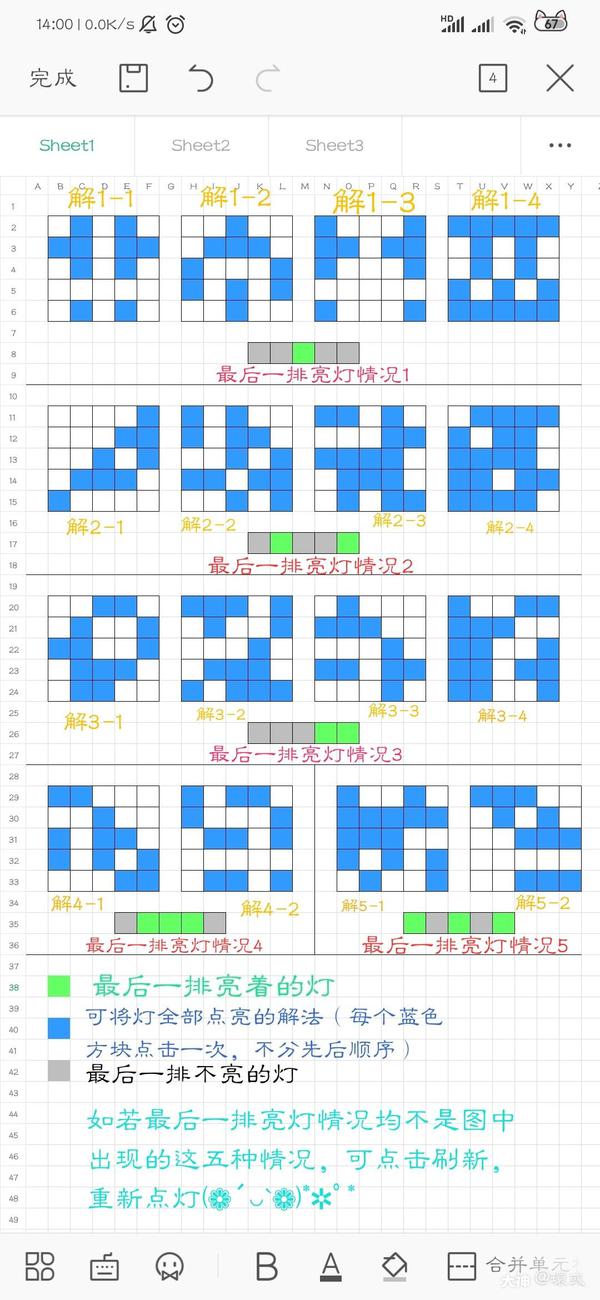Open the smiley face assistant icon
Image resolution: width=600 pixels, height=1300 pixels.
[x=169, y=1266]
